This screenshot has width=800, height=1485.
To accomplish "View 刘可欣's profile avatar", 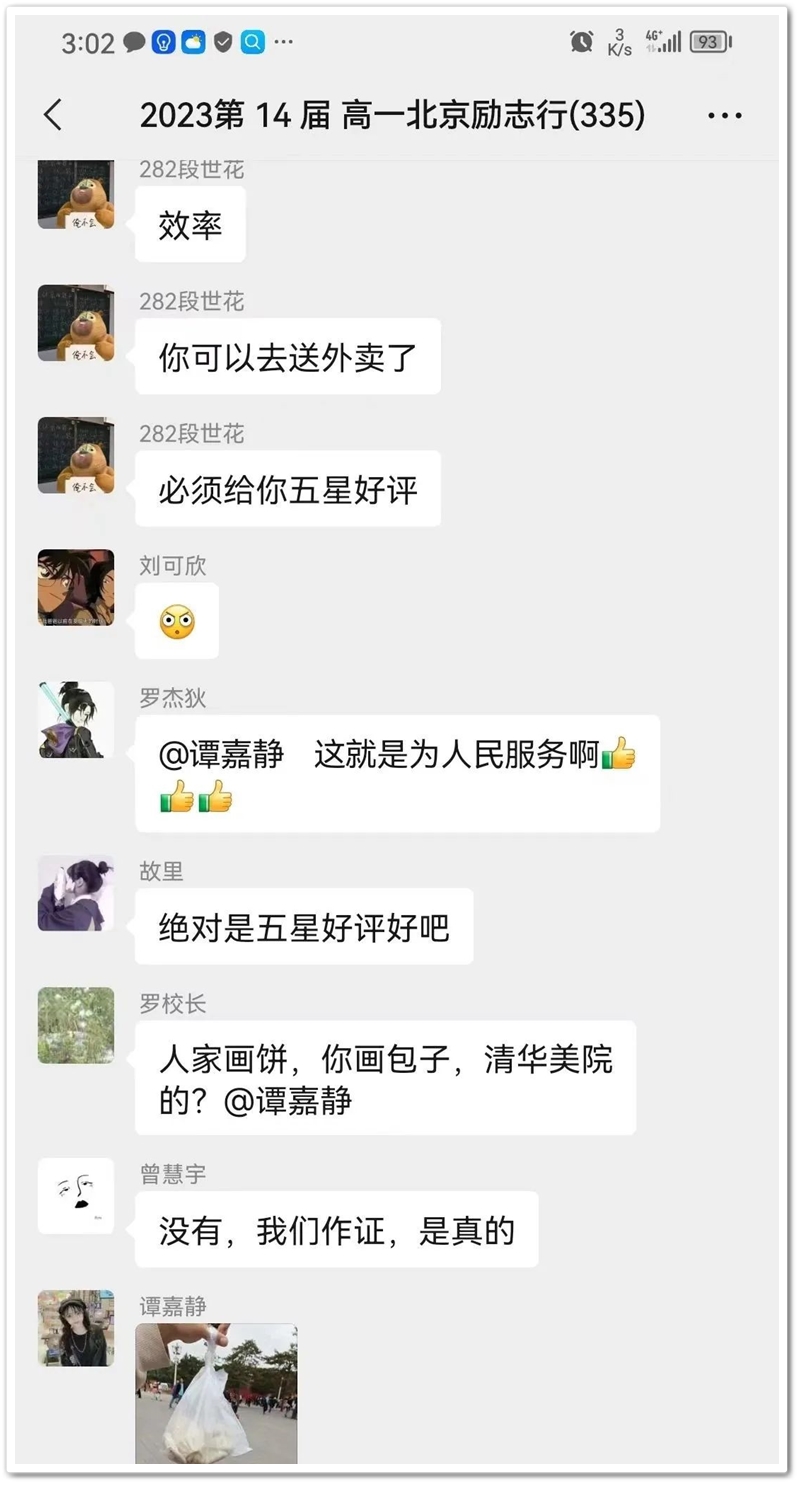I will point(76,587).
